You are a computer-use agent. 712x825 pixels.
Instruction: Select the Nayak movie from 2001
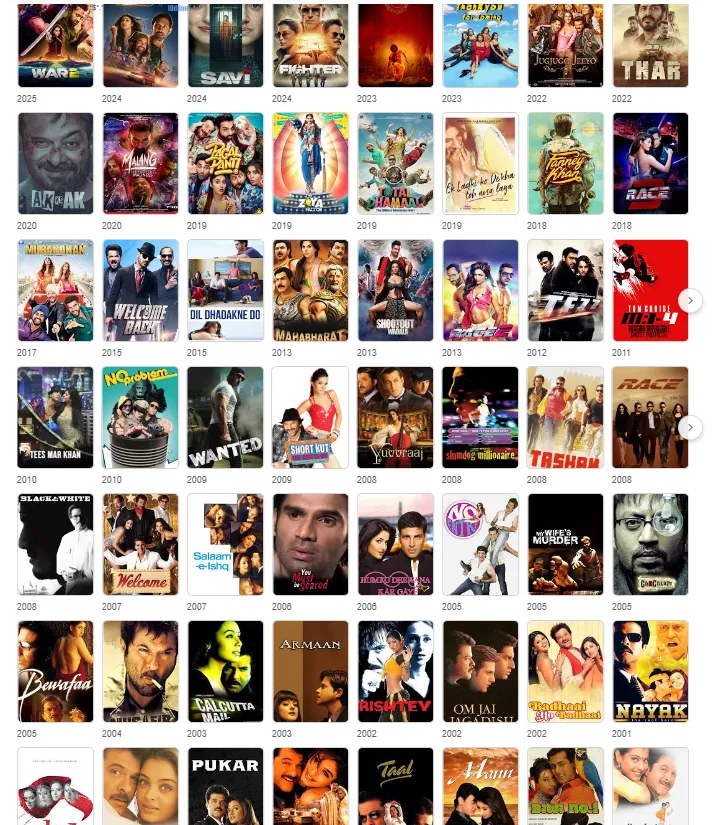650,671
